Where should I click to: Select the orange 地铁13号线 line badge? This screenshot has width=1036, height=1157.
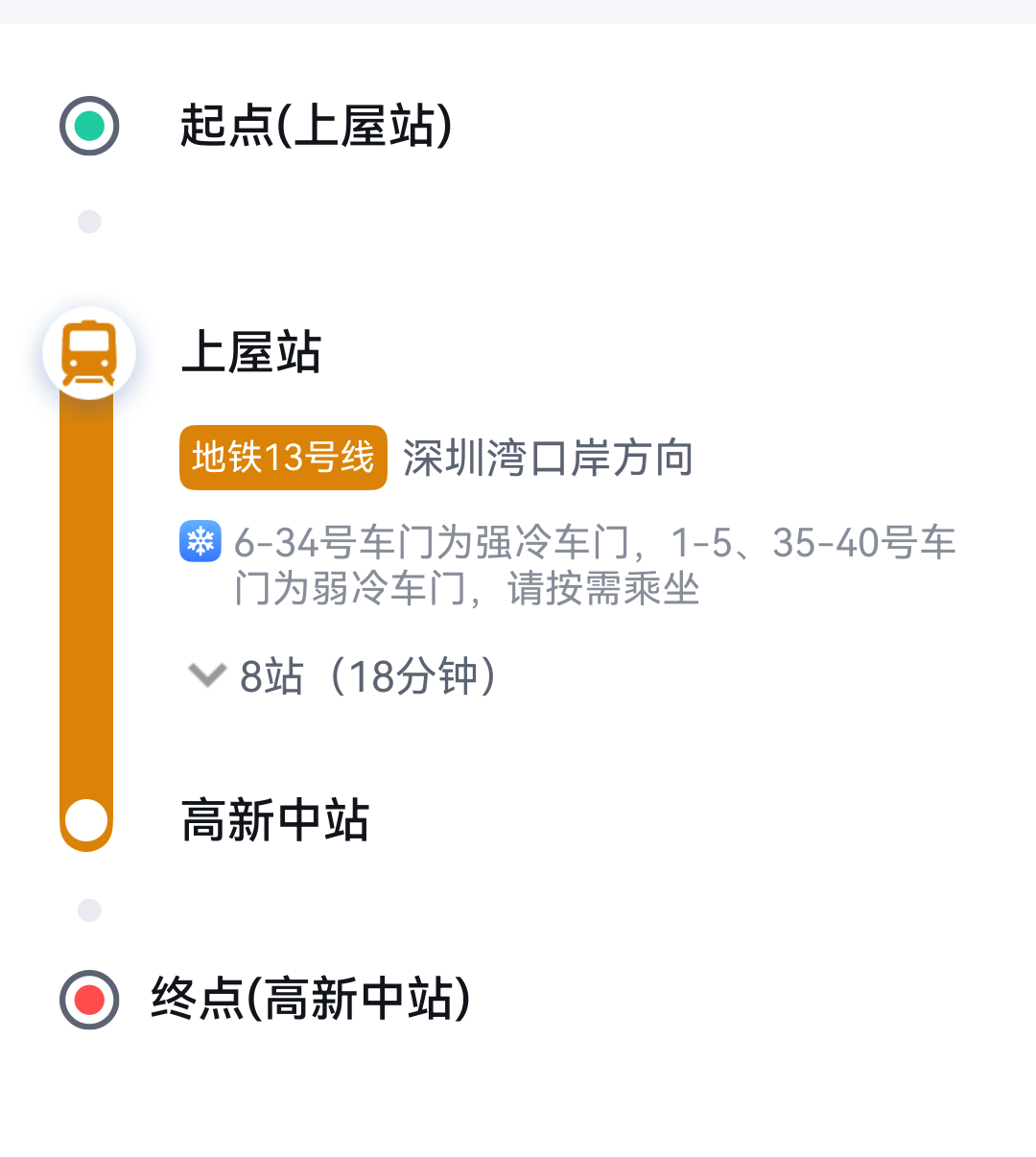[x=282, y=458]
